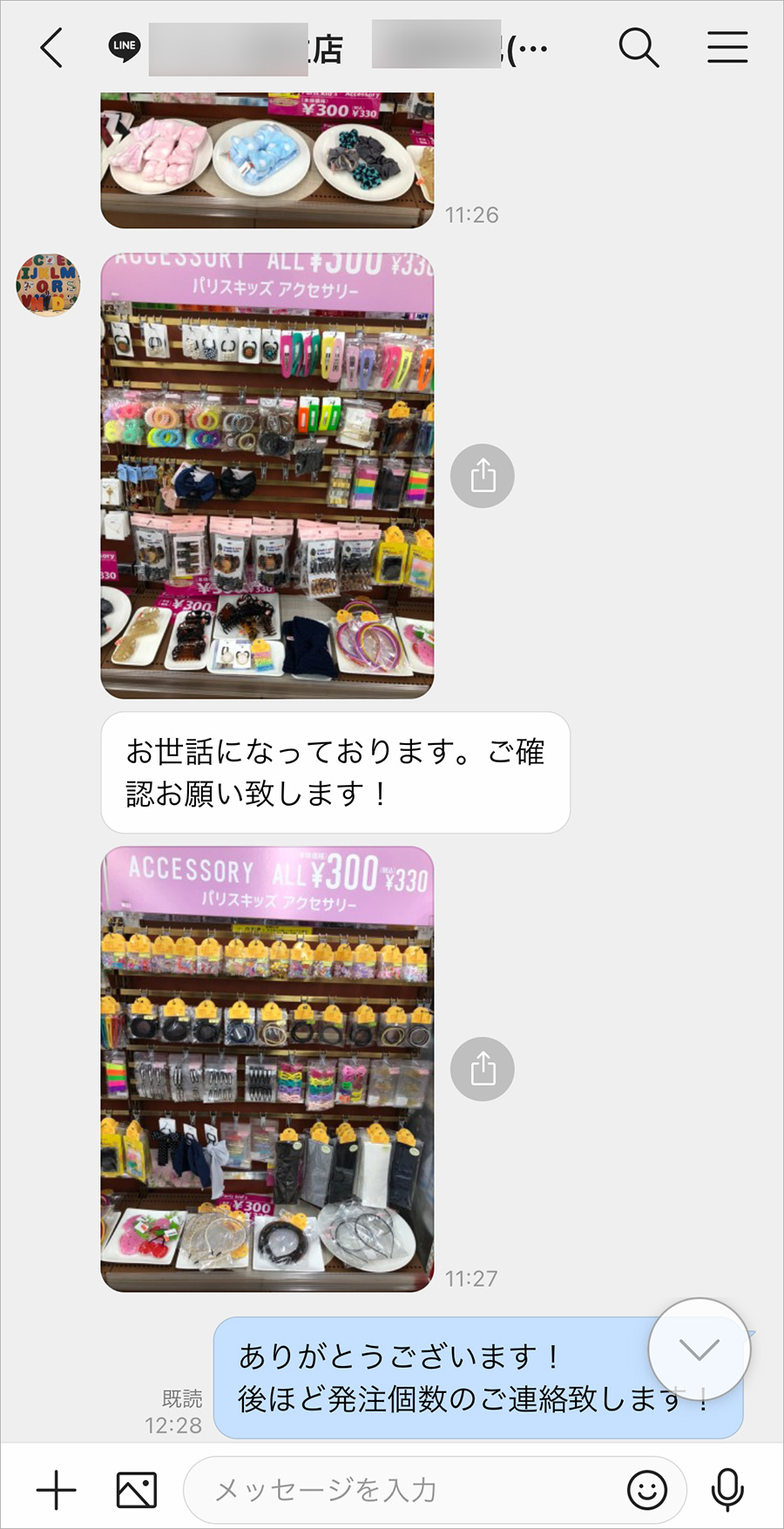This screenshot has height=1529, width=784.
Task: Open the hair clips accessory photo
Action: [267, 476]
